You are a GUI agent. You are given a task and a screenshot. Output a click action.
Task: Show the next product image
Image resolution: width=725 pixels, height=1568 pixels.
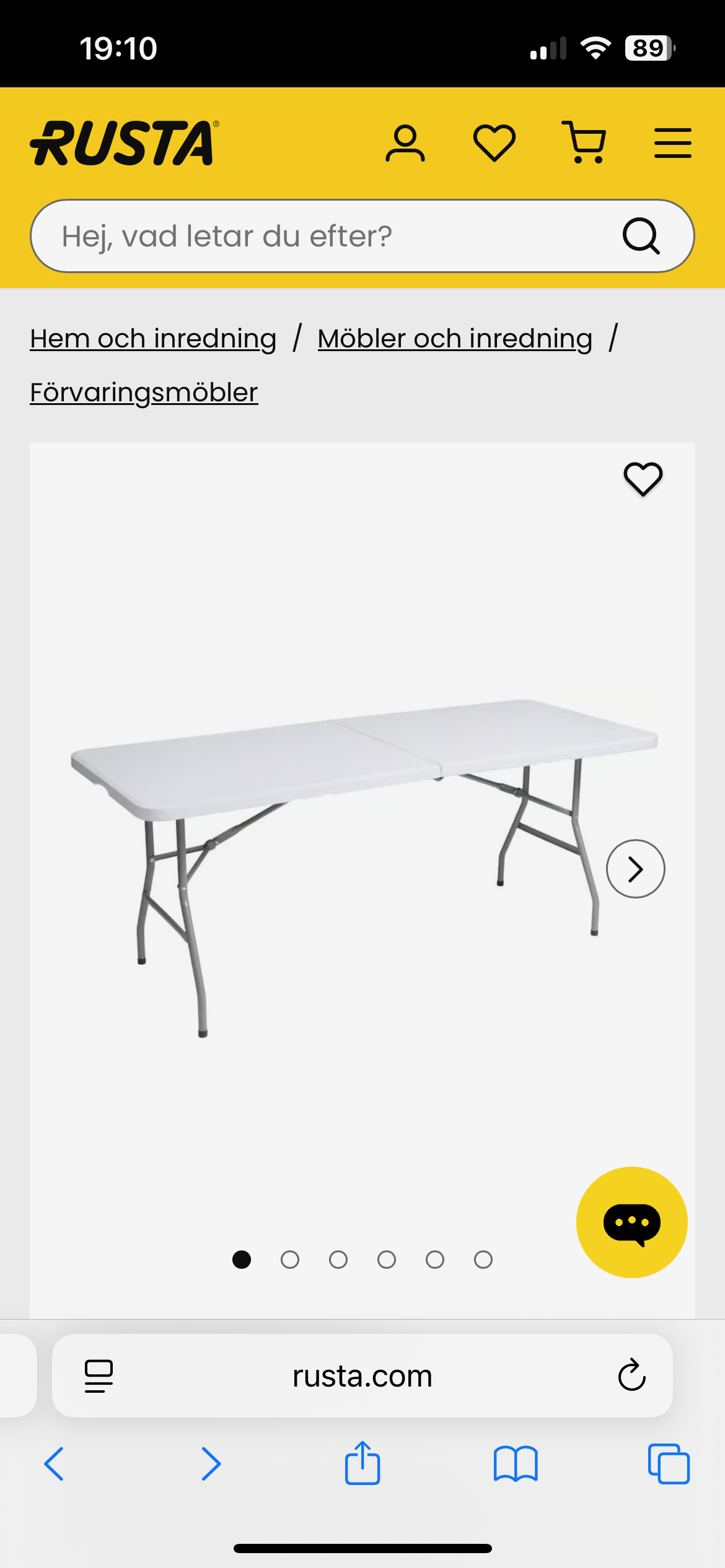tap(635, 869)
